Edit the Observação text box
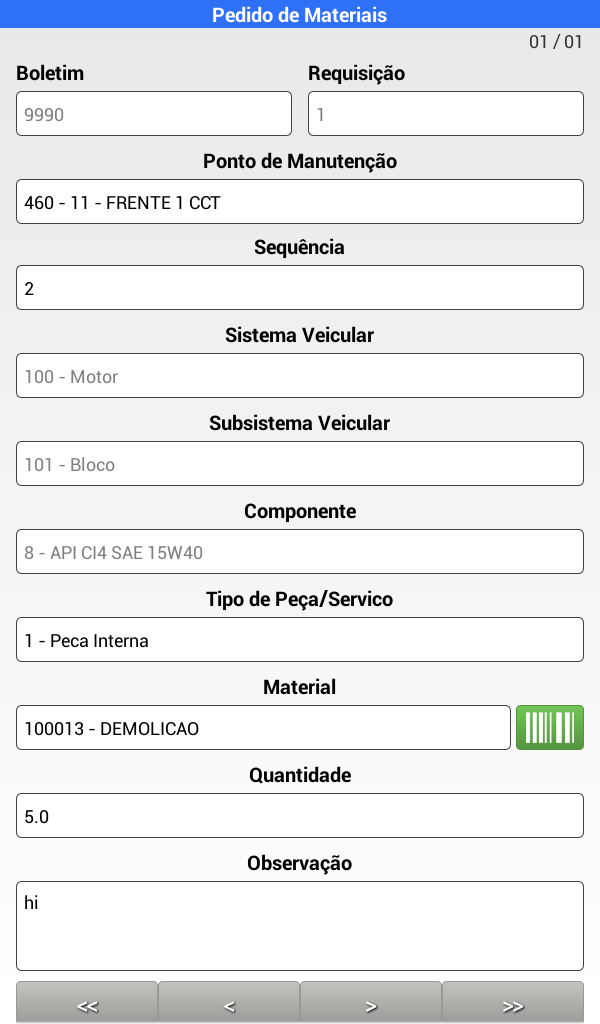This screenshot has height=1024, width=600. [300, 925]
